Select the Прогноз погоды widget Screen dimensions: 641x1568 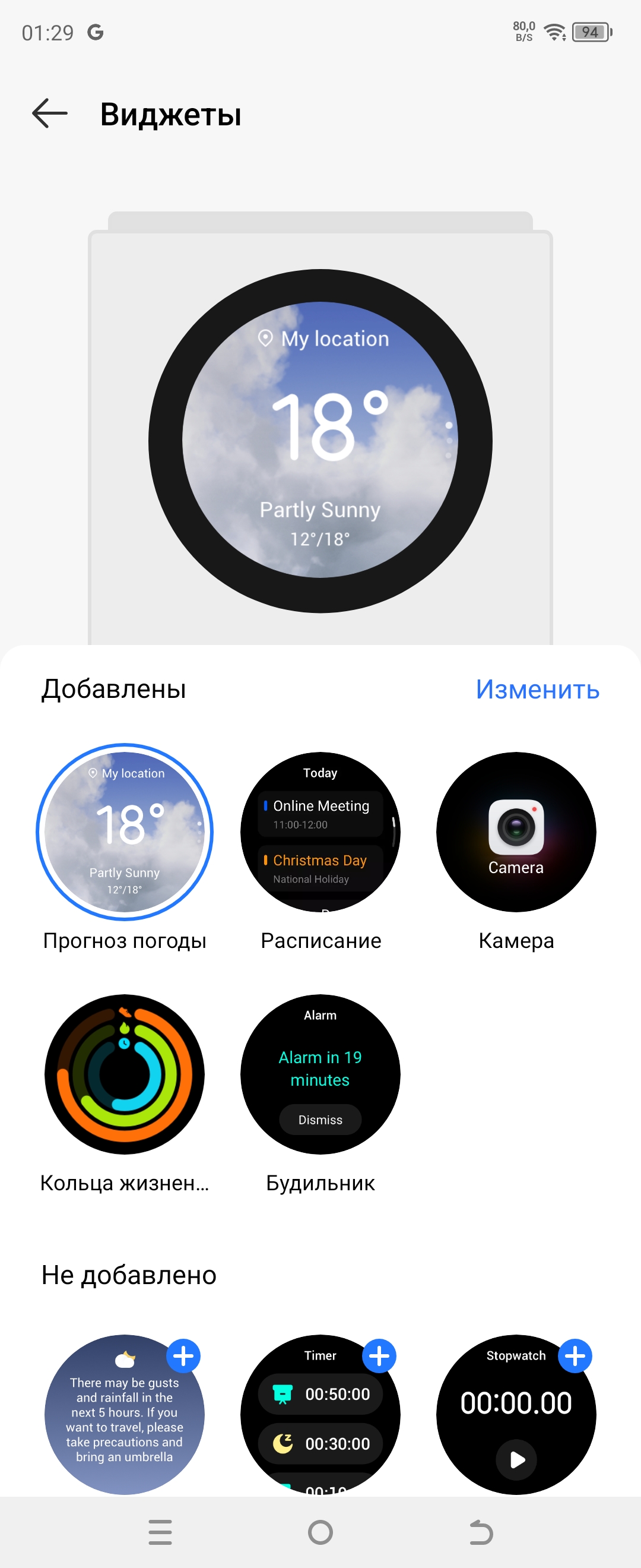(x=125, y=832)
